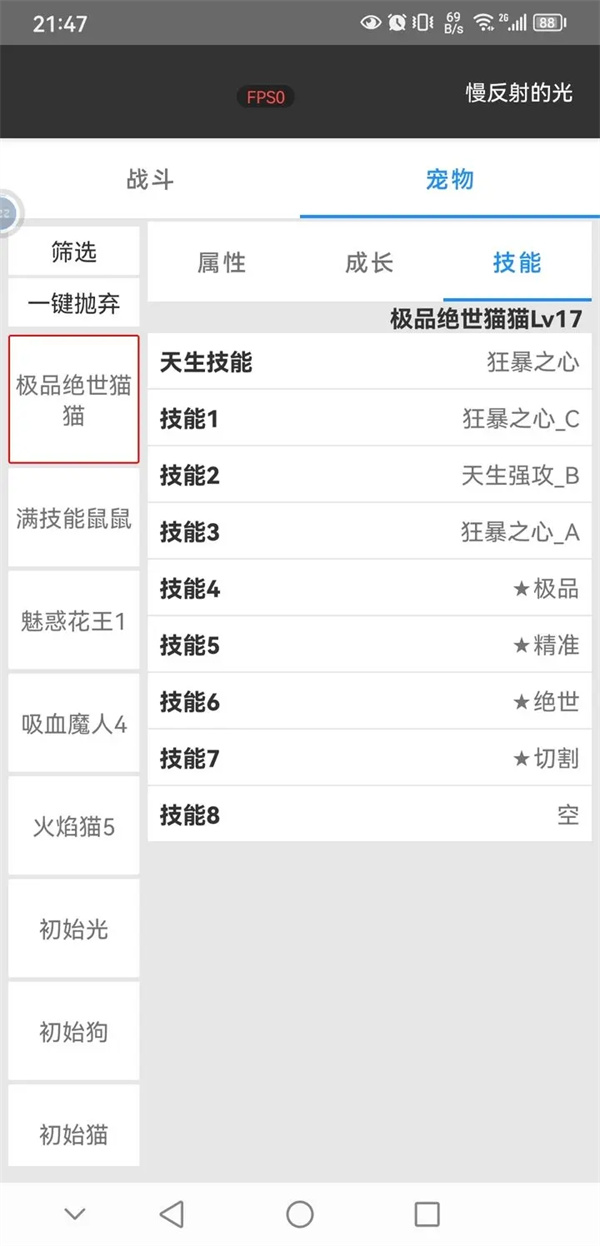
Task: Select pet 初始狗
Action: click(74, 1031)
